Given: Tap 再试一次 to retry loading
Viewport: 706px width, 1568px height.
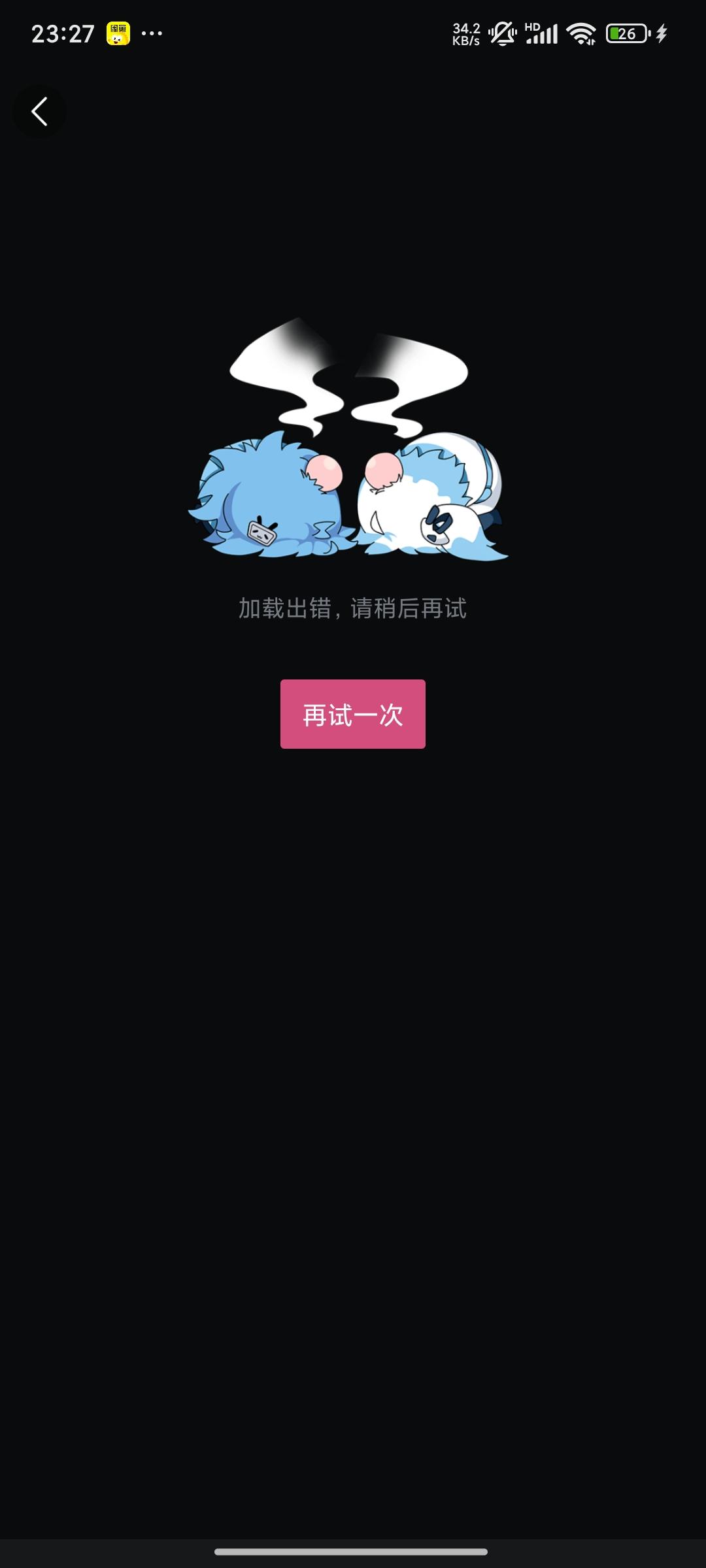Looking at the screenshot, I should click(x=352, y=715).
